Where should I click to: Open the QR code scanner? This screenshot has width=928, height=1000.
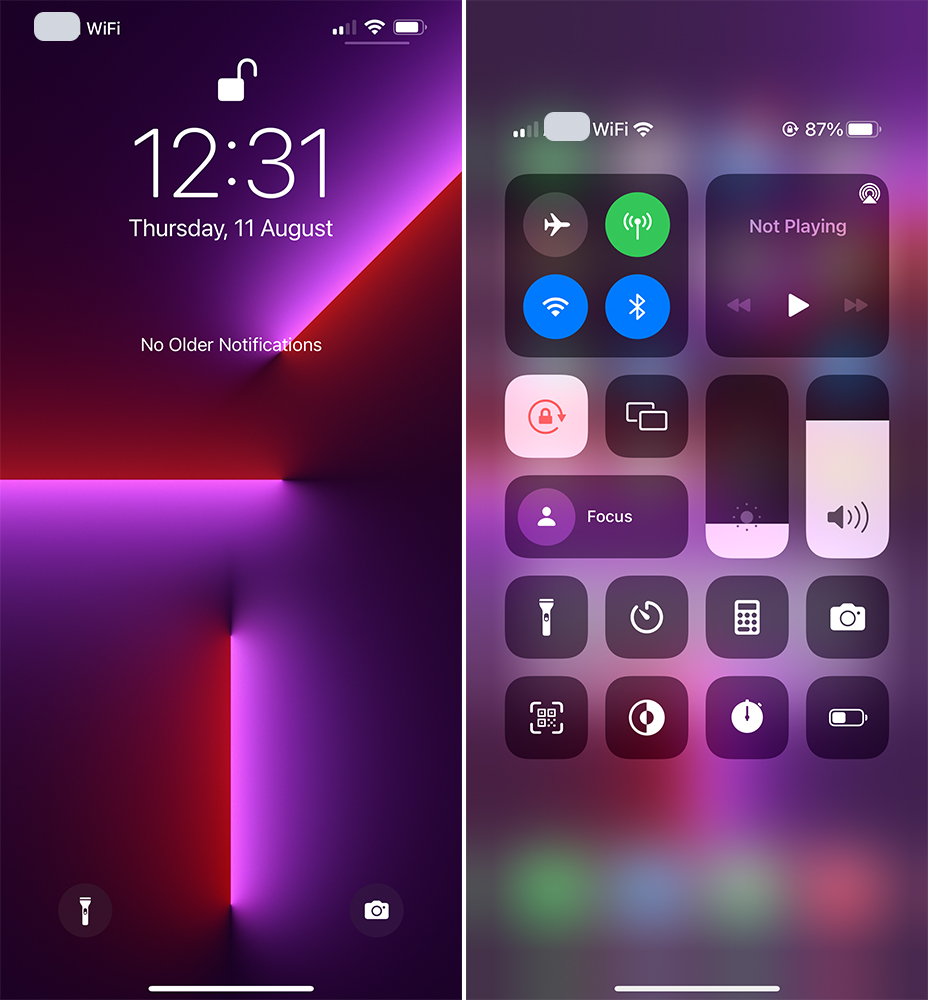pos(546,717)
